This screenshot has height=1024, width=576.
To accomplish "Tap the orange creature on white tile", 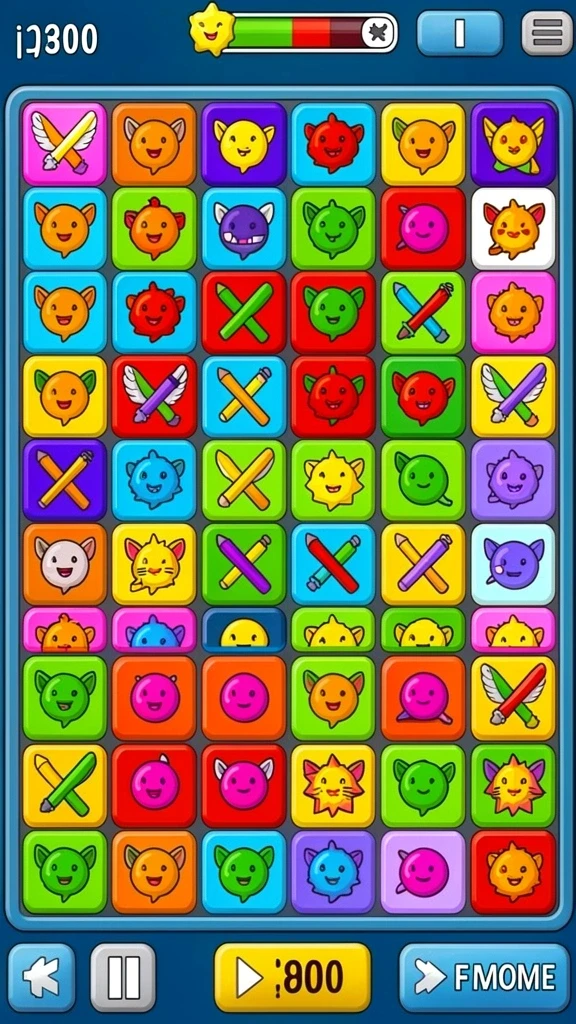I will pos(513,228).
